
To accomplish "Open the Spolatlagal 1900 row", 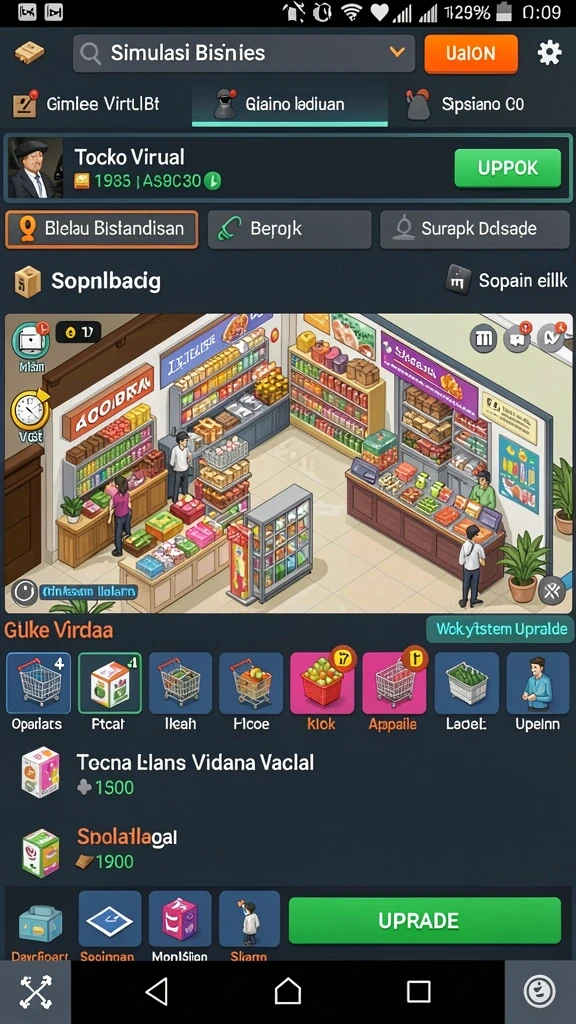I will tap(288, 849).
